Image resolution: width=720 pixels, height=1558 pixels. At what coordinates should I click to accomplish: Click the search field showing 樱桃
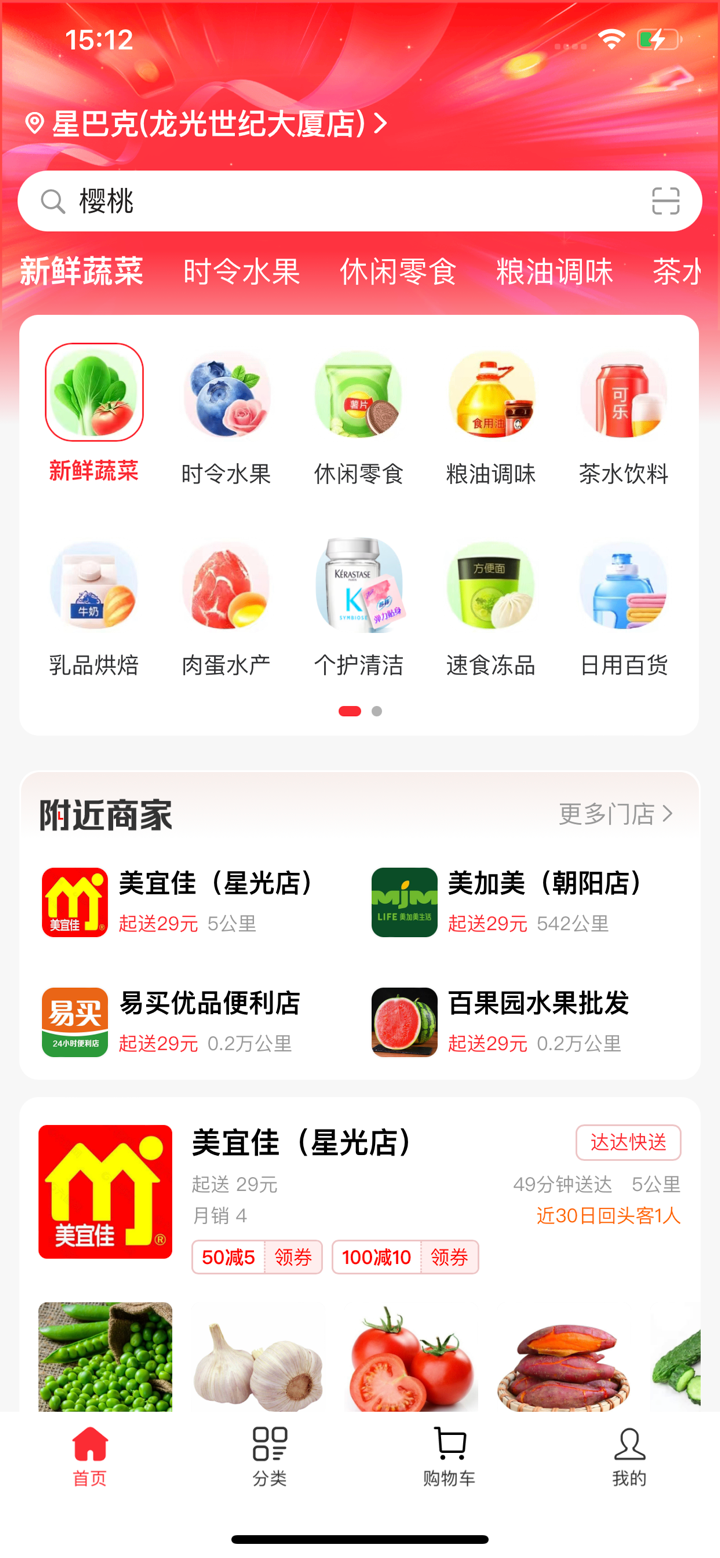[300, 200]
